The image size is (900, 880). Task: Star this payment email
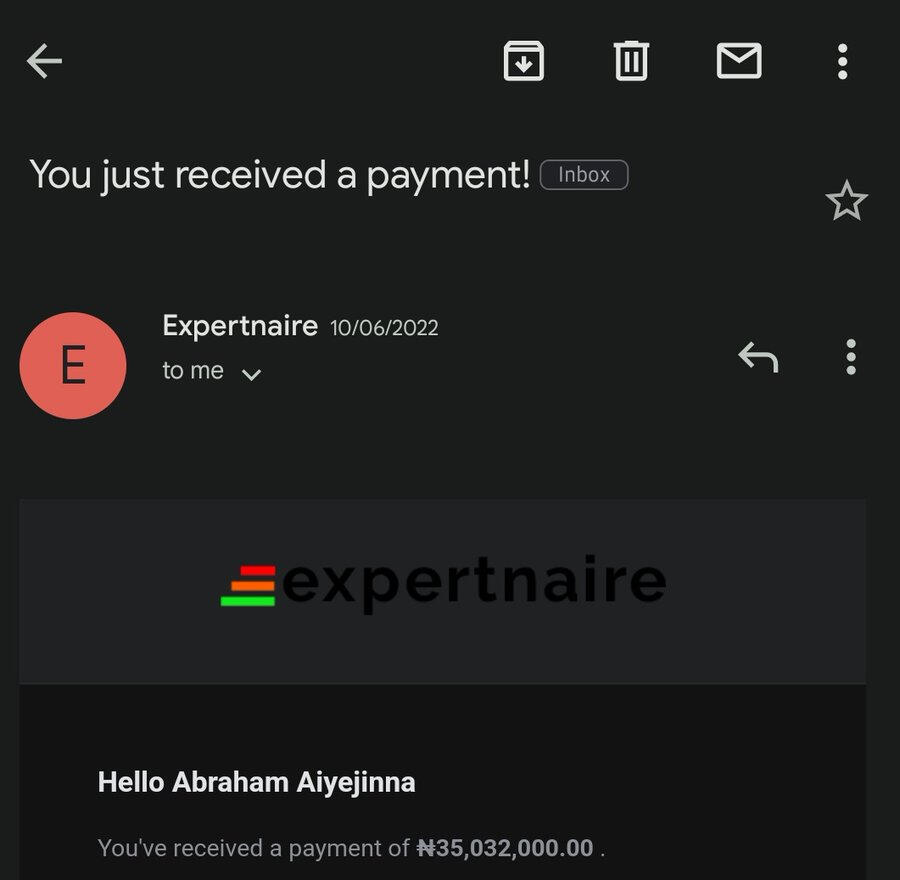pos(846,202)
